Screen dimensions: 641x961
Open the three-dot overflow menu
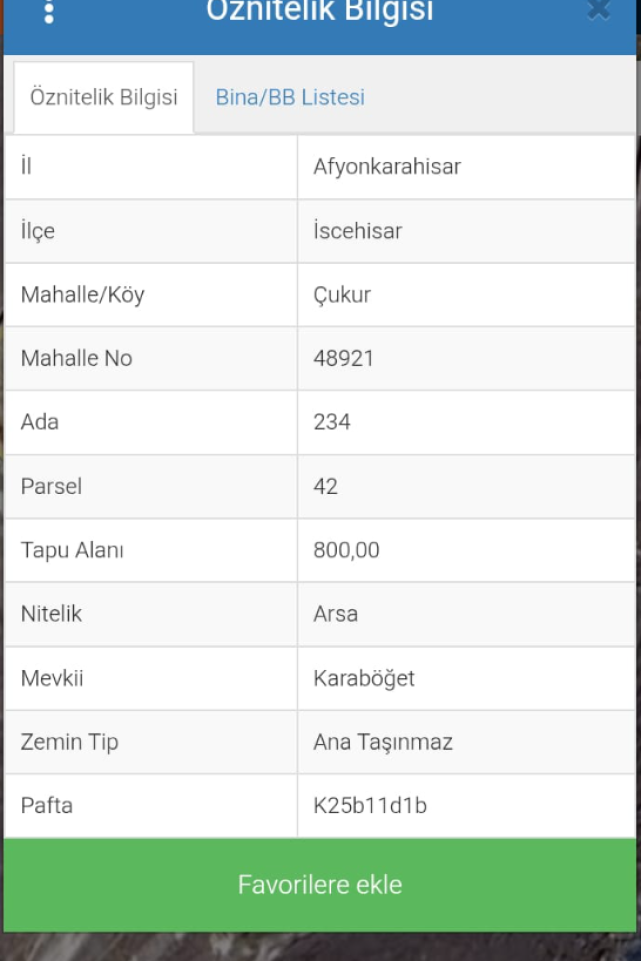coord(50,13)
